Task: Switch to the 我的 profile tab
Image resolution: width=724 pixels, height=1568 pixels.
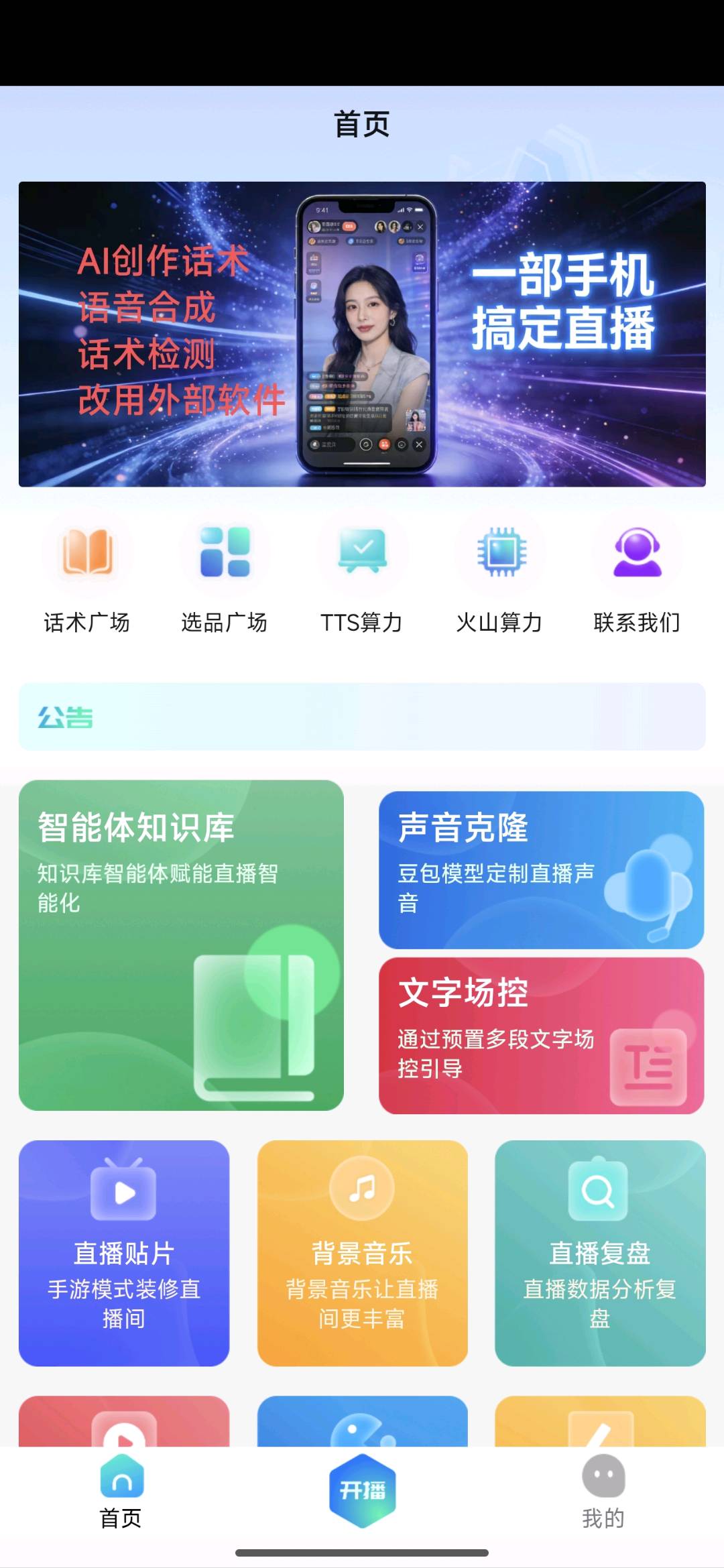Action: point(603,1495)
